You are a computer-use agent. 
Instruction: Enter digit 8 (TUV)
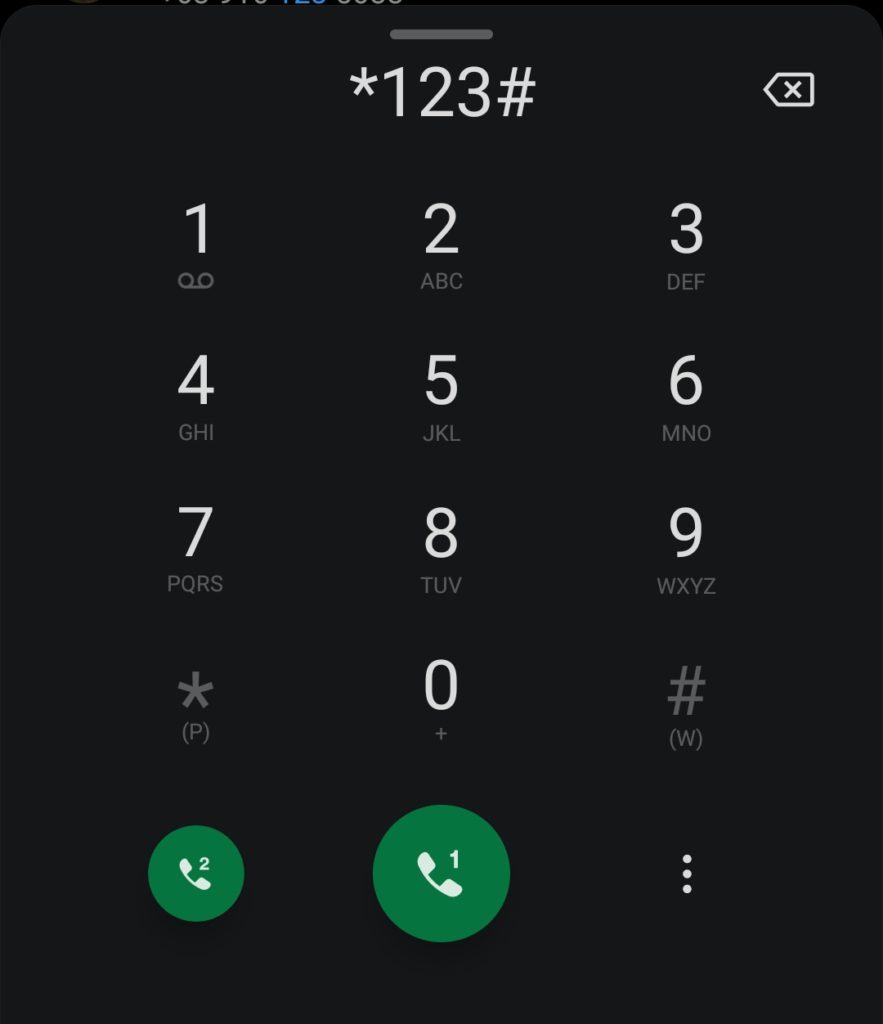441,547
